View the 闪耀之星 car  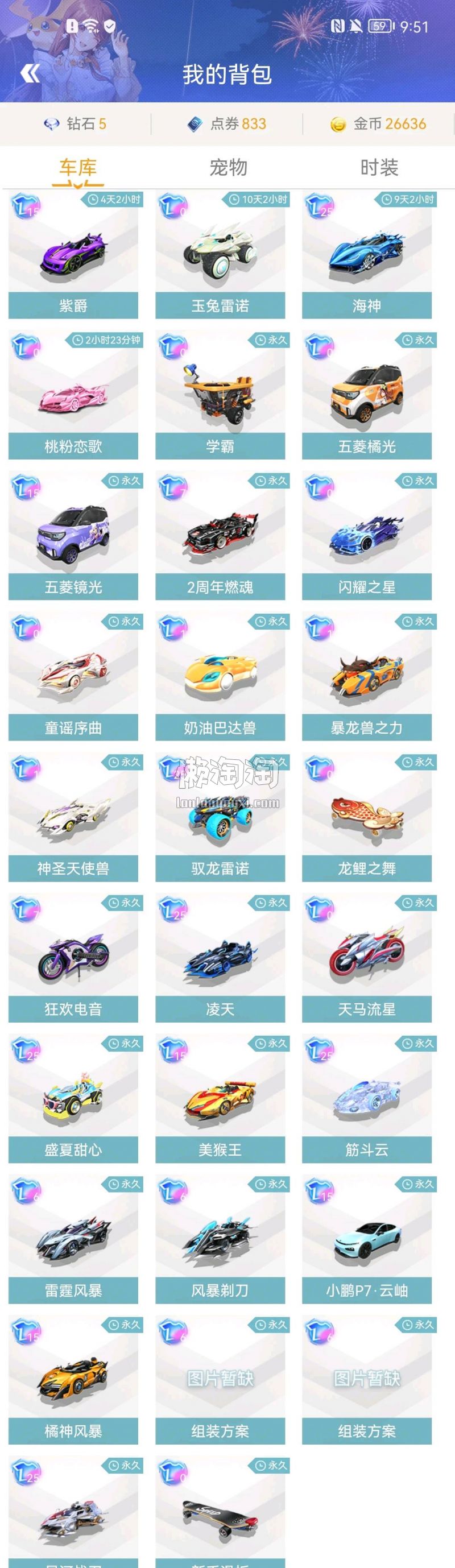pyautogui.click(x=367, y=536)
